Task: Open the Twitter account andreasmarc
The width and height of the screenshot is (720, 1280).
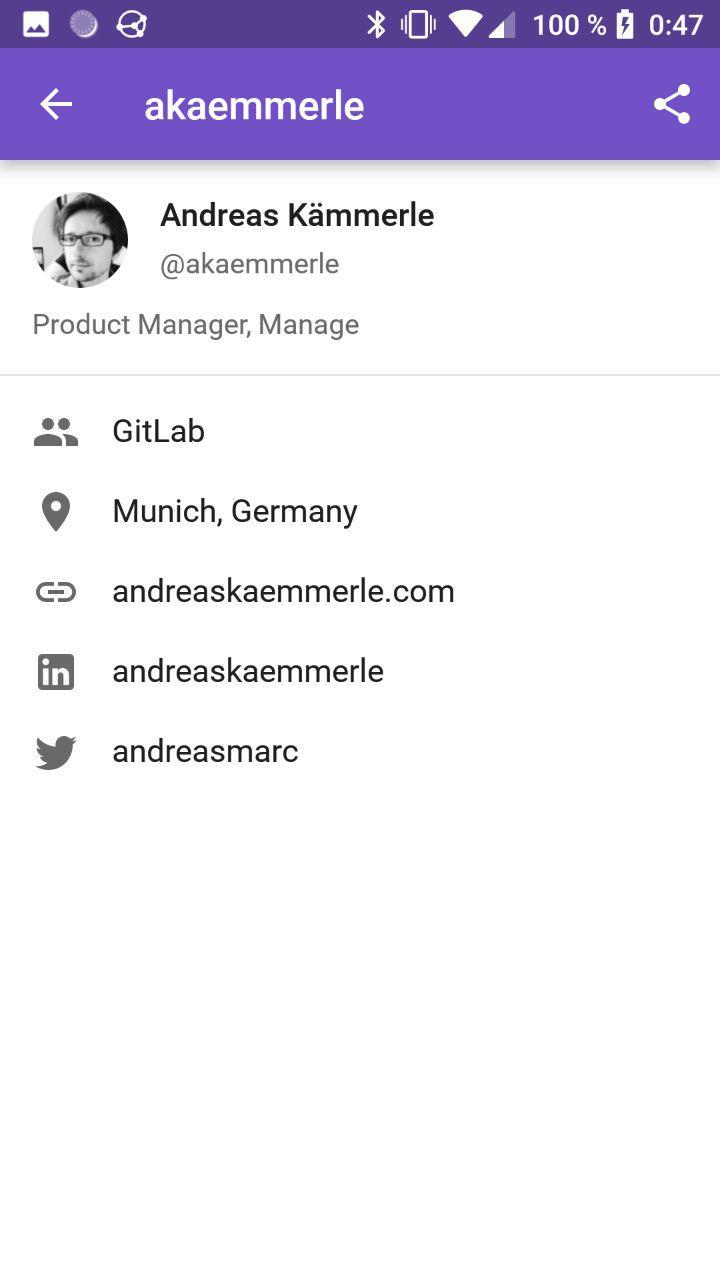Action: [x=360, y=751]
